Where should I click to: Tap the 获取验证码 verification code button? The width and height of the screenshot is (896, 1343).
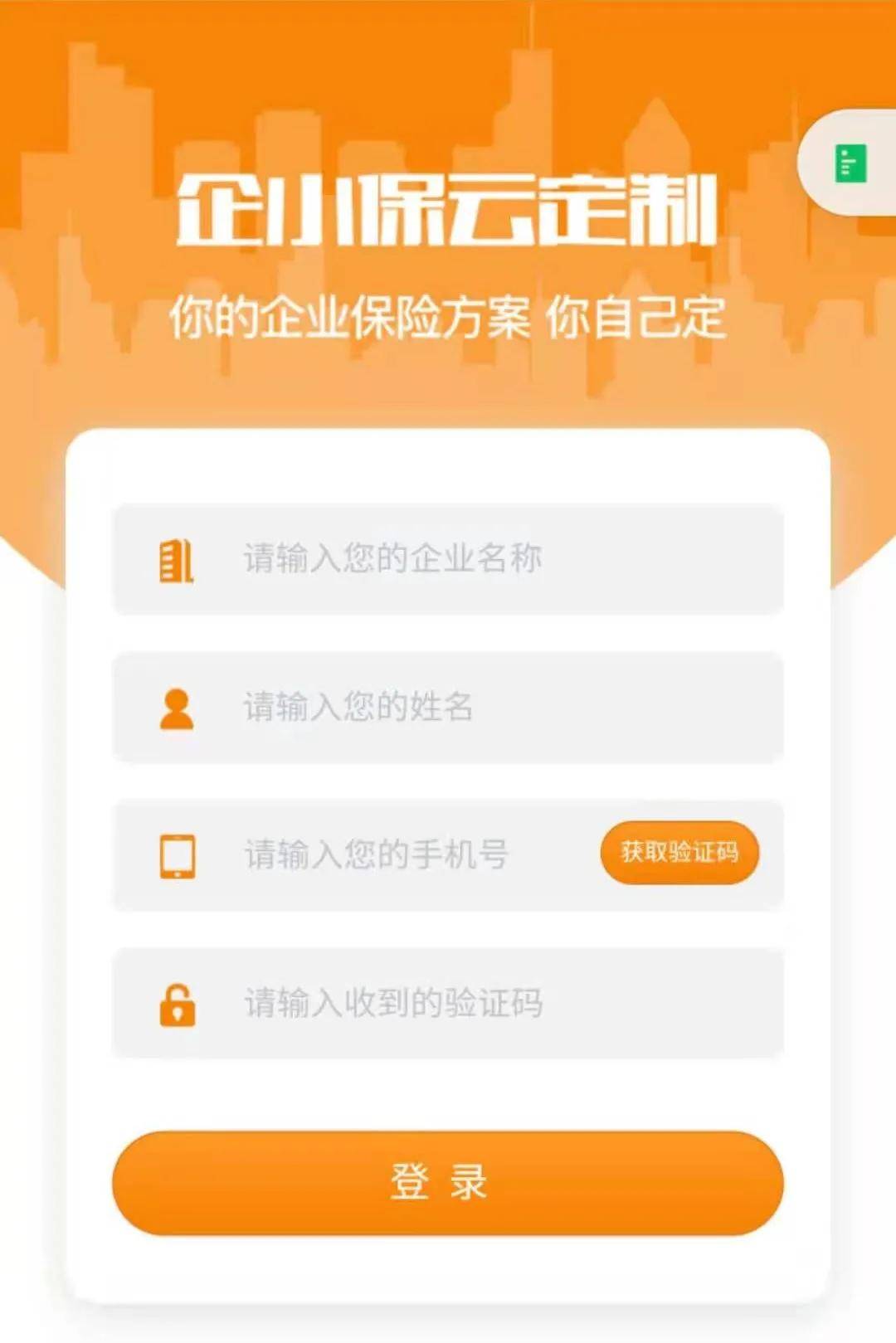[680, 853]
